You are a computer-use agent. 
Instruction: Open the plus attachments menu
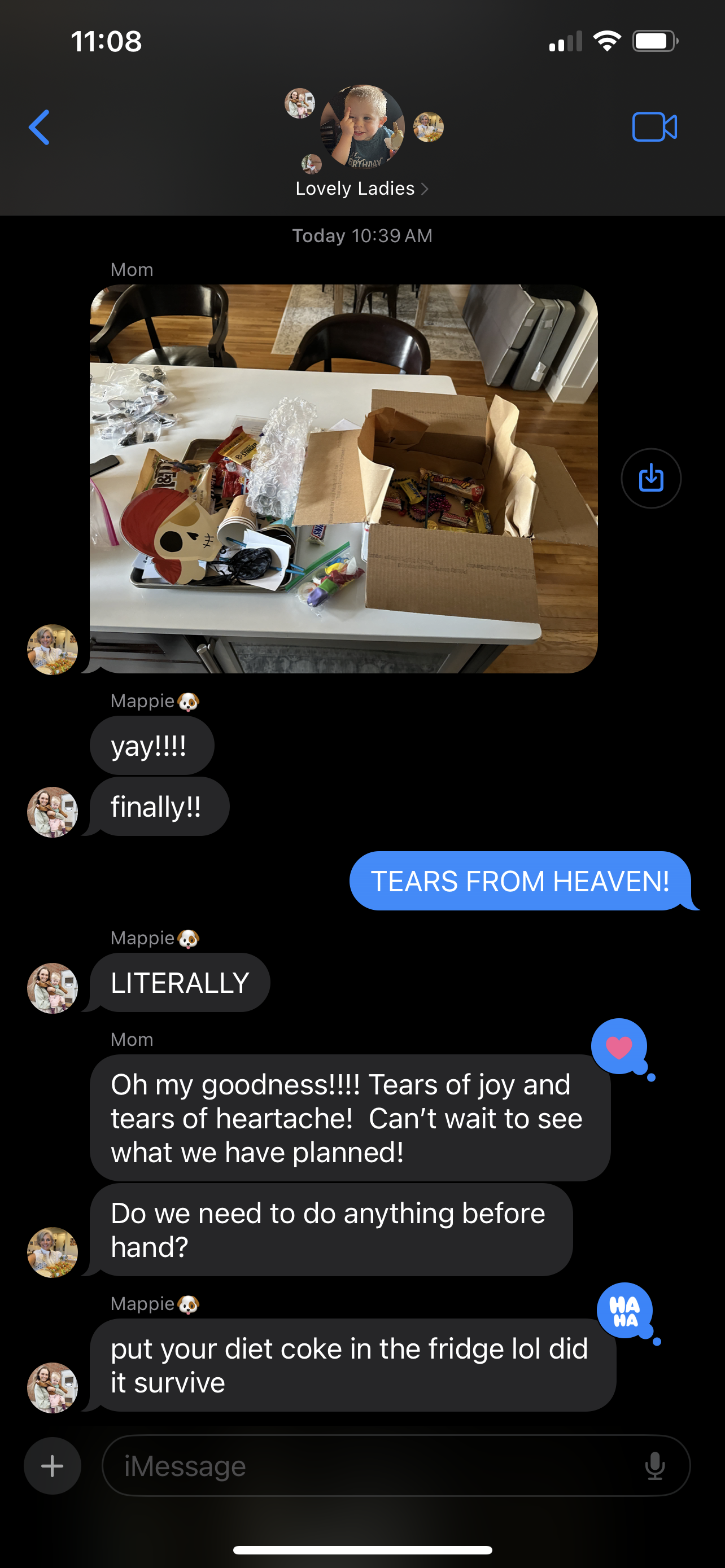pos(53,1466)
